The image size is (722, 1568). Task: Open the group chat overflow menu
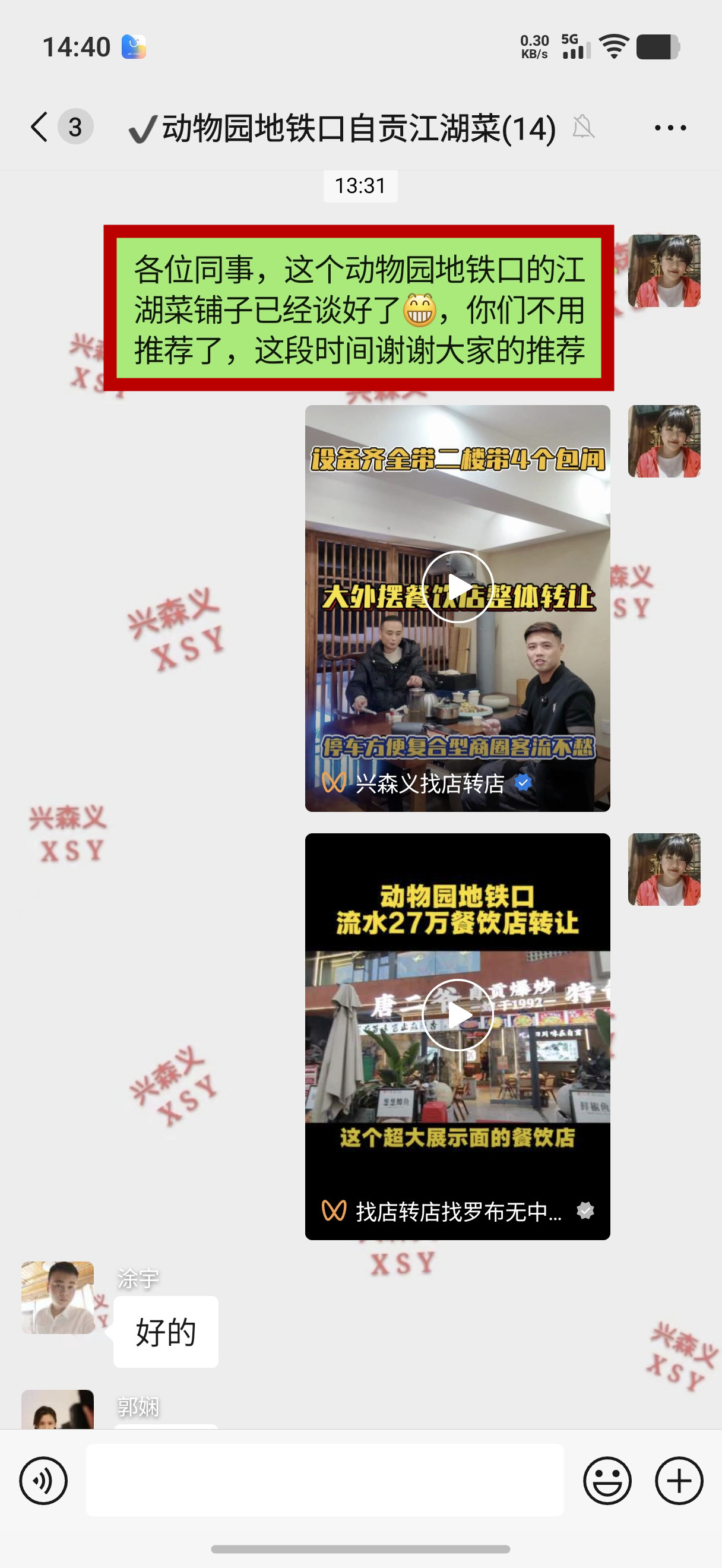pos(670,128)
